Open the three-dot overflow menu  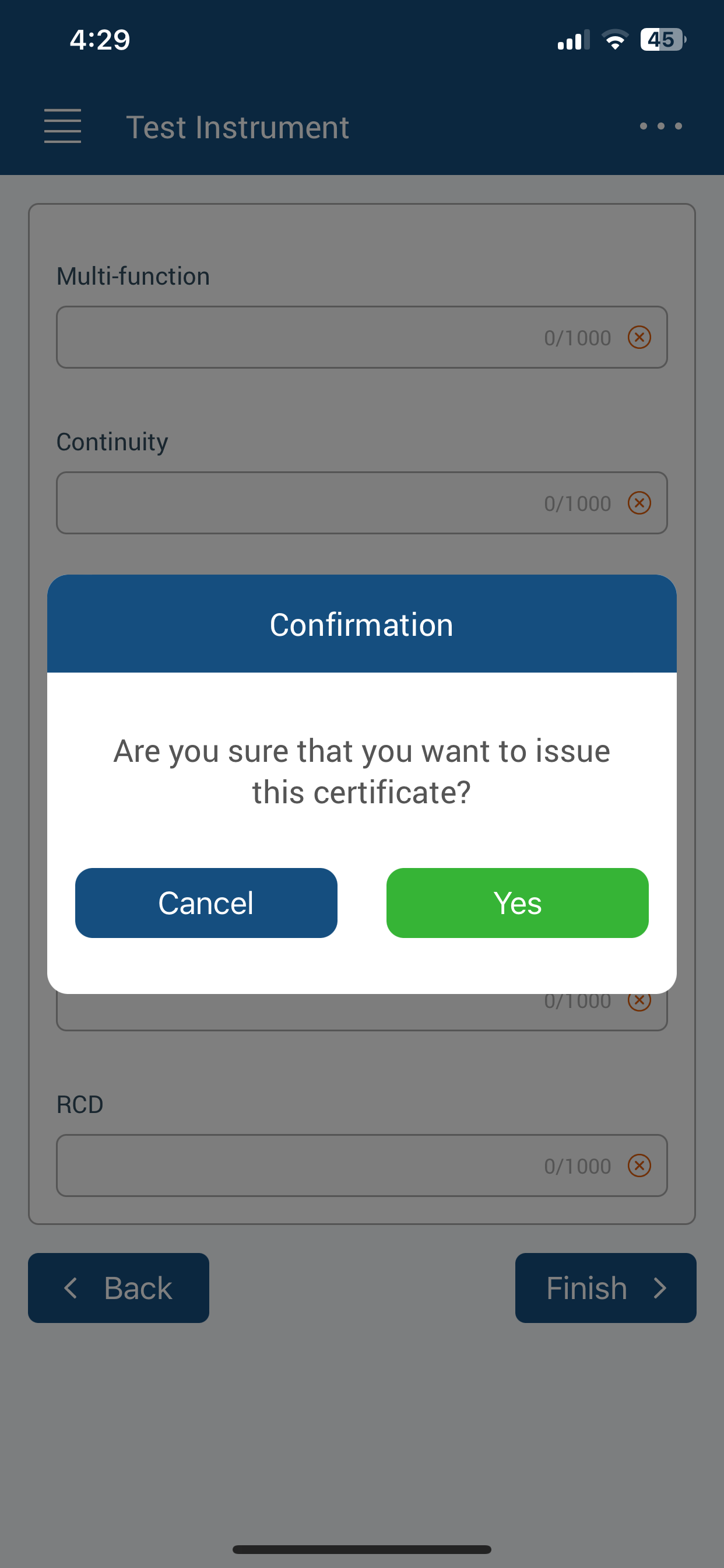point(660,126)
